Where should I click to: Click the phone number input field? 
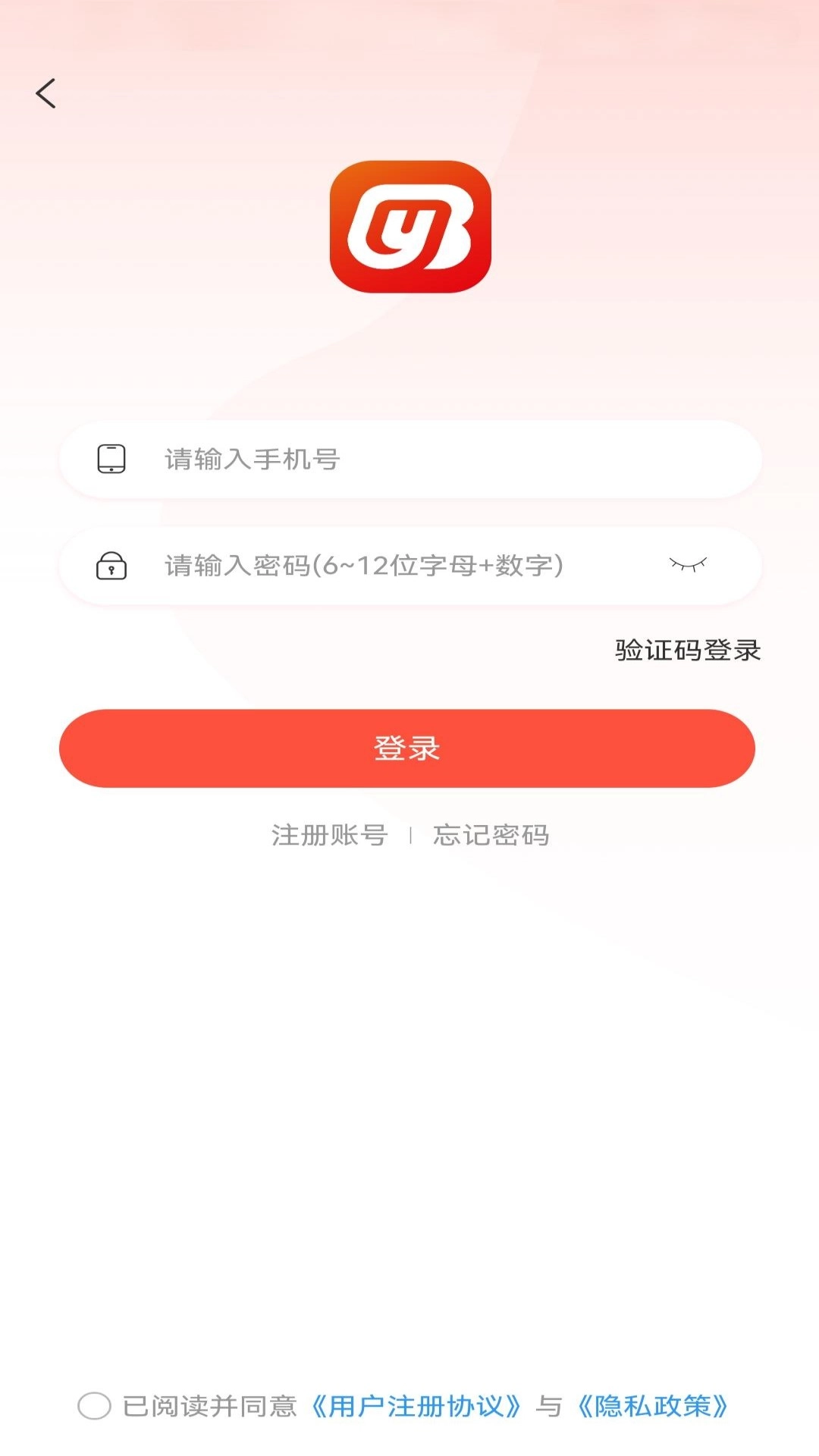pos(409,458)
